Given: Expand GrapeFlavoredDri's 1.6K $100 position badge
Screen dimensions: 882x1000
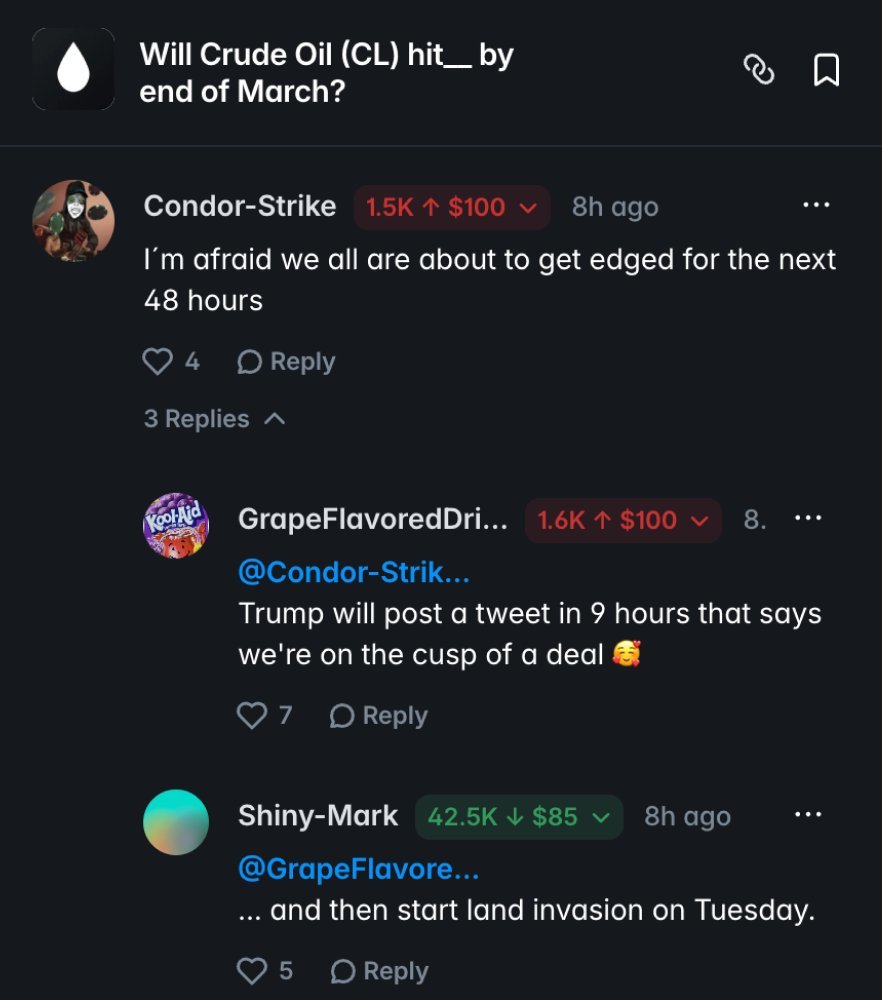Looking at the screenshot, I should [622, 520].
